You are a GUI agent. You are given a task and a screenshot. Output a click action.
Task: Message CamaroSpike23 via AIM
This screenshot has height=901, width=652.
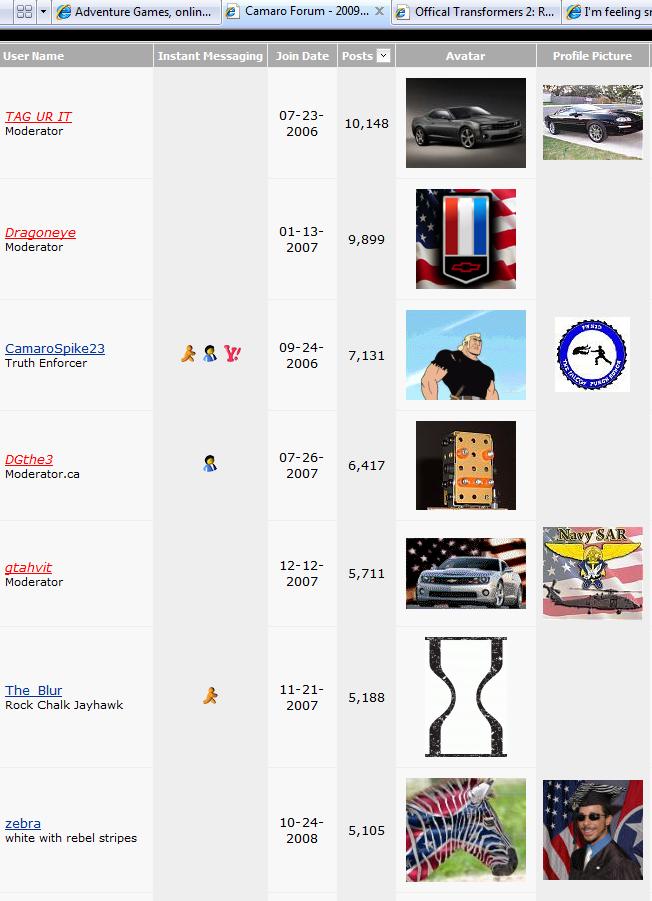click(x=188, y=353)
